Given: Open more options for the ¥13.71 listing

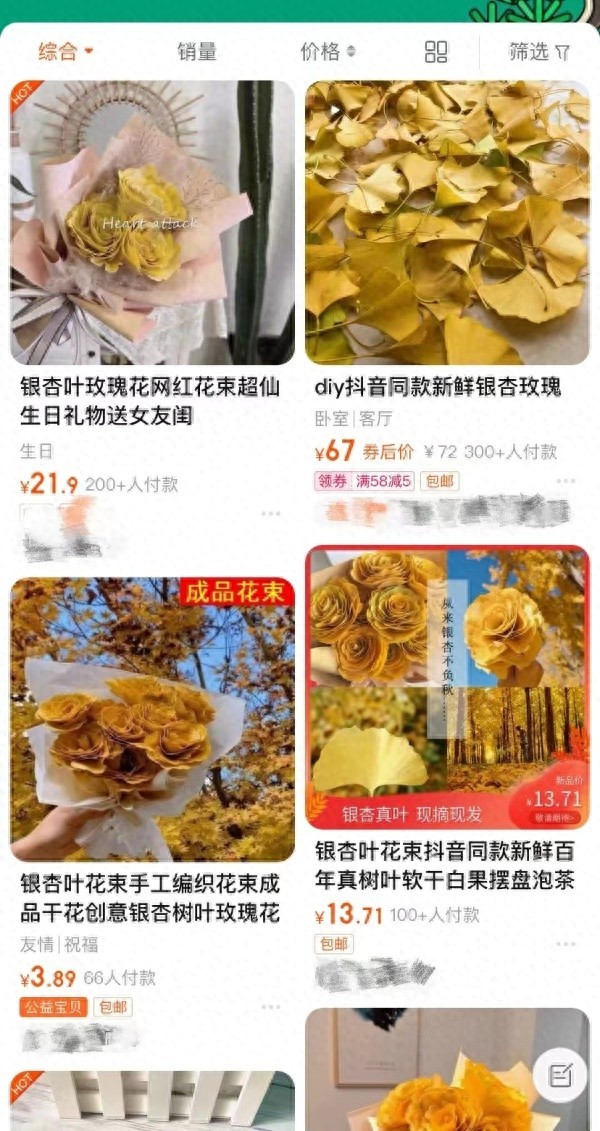Looking at the screenshot, I should point(566,944).
